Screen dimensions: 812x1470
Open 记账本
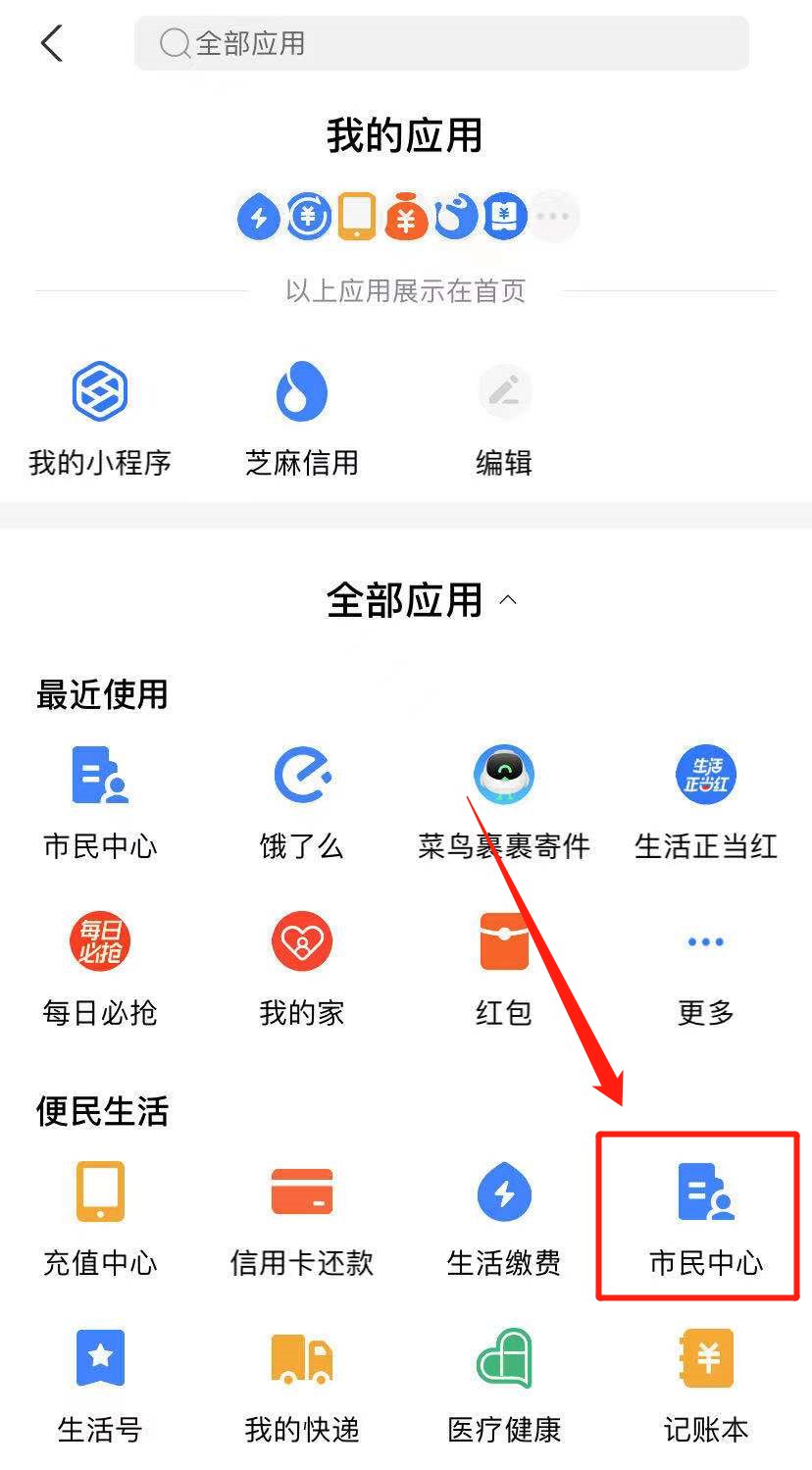coord(705,1384)
